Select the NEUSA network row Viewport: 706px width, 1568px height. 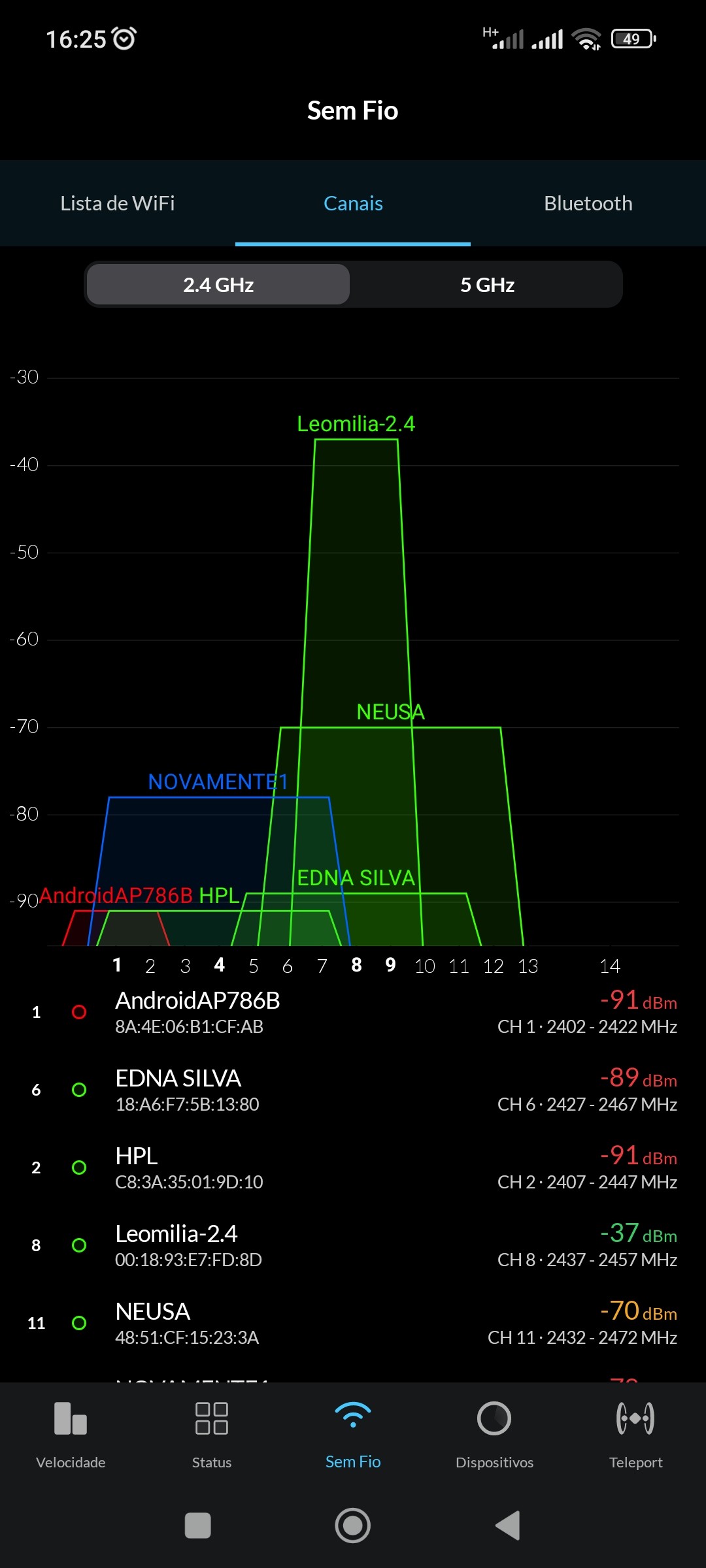[x=353, y=1323]
